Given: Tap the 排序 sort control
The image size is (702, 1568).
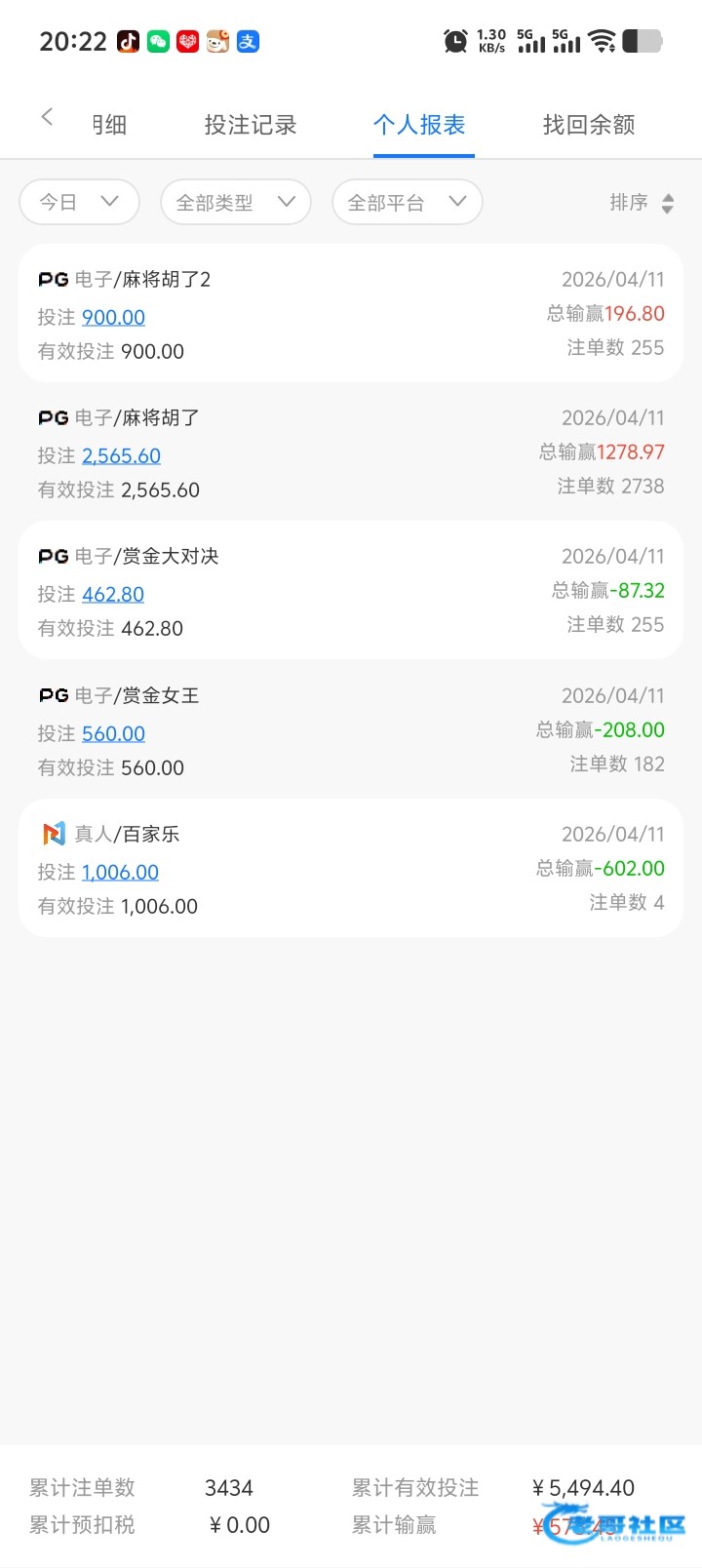Looking at the screenshot, I should 642,202.
